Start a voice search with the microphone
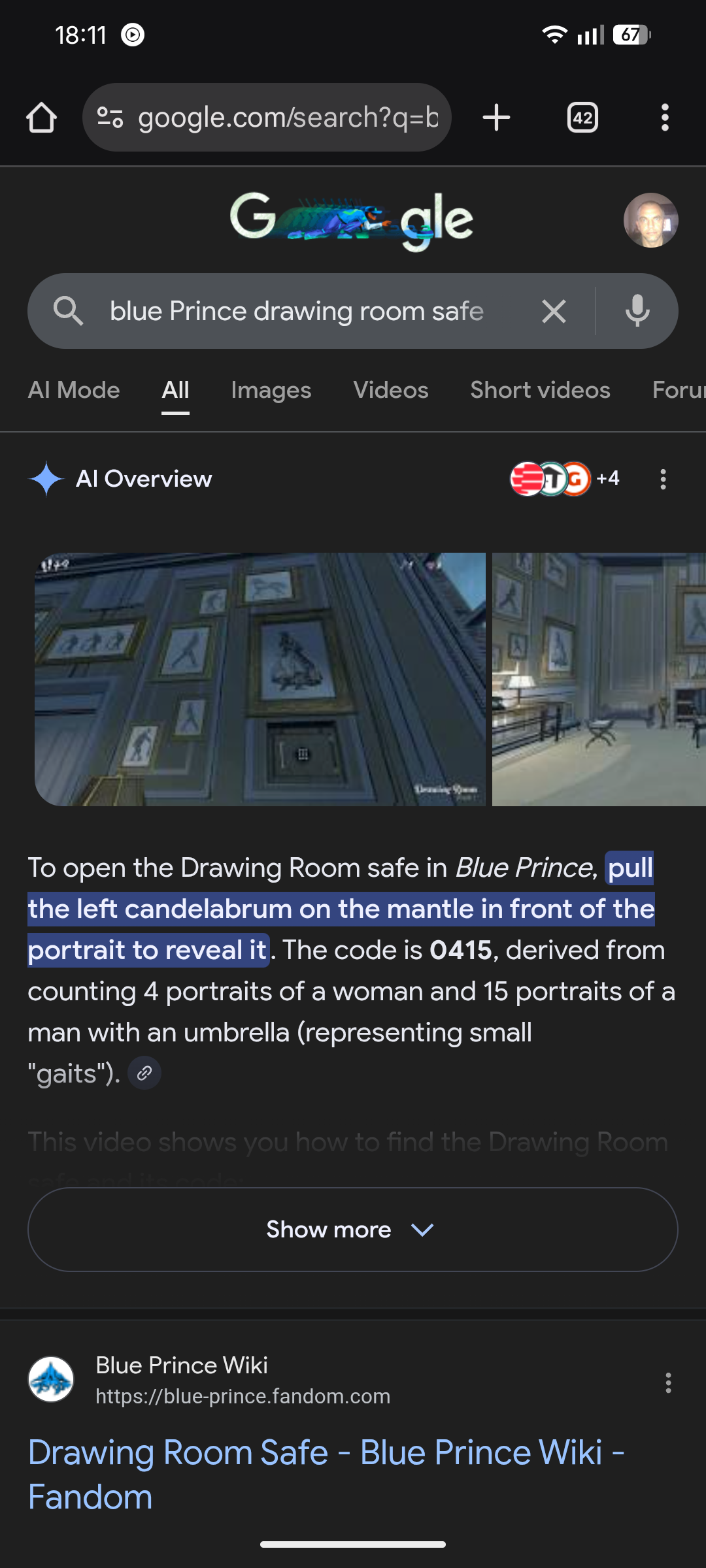This screenshot has width=706, height=1568. [637, 311]
